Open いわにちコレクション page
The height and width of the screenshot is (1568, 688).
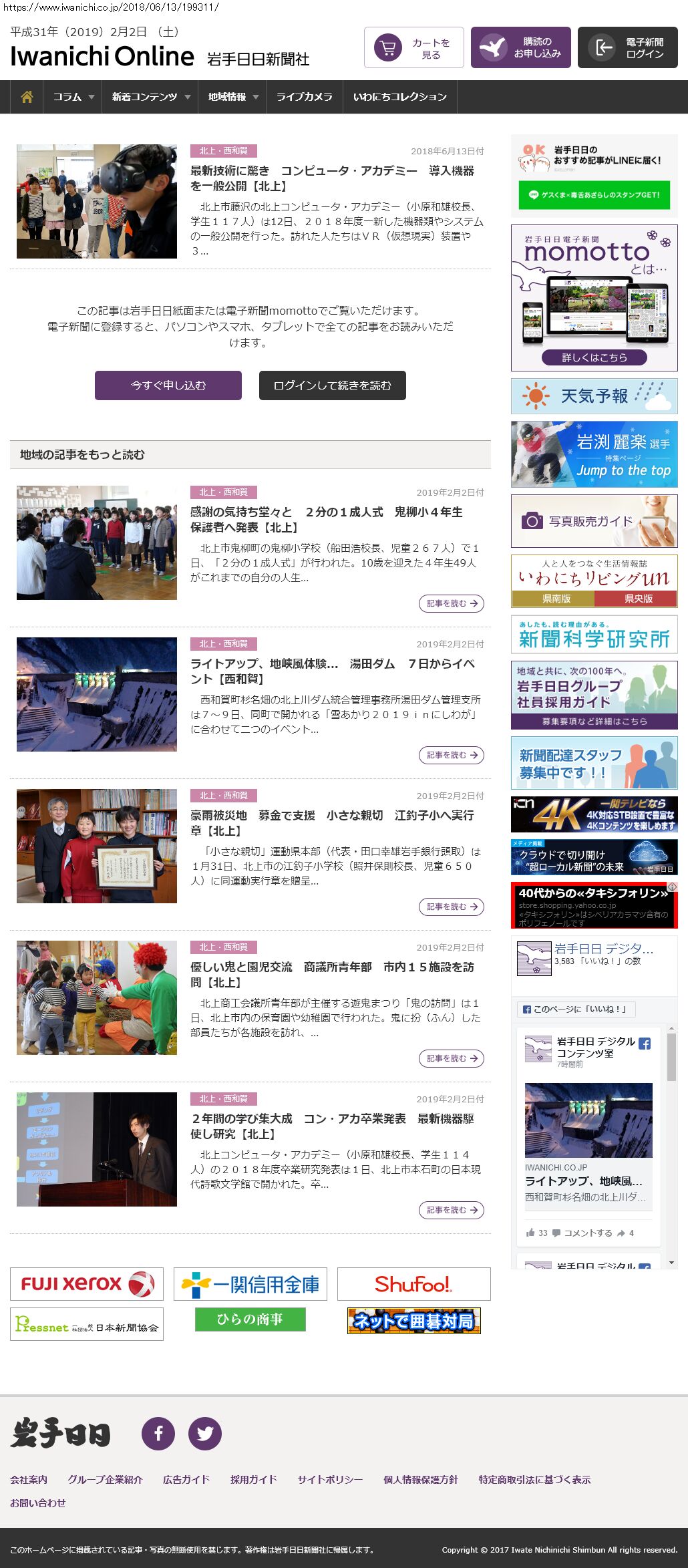[x=399, y=97]
